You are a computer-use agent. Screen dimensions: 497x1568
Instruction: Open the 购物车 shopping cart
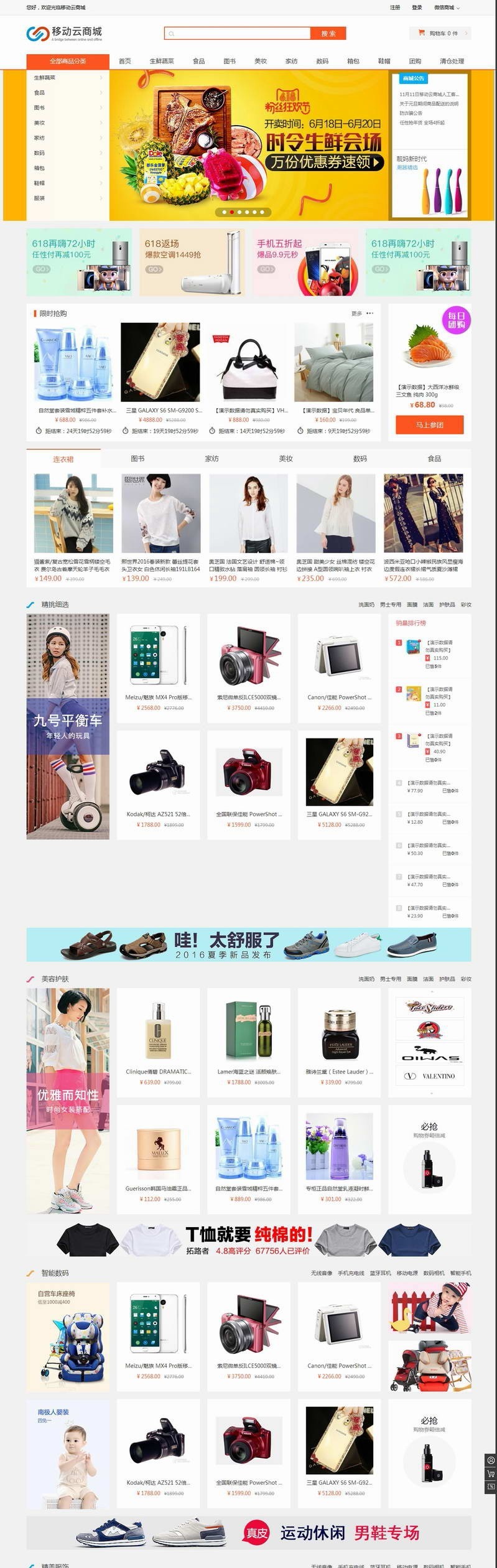[439, 34]
